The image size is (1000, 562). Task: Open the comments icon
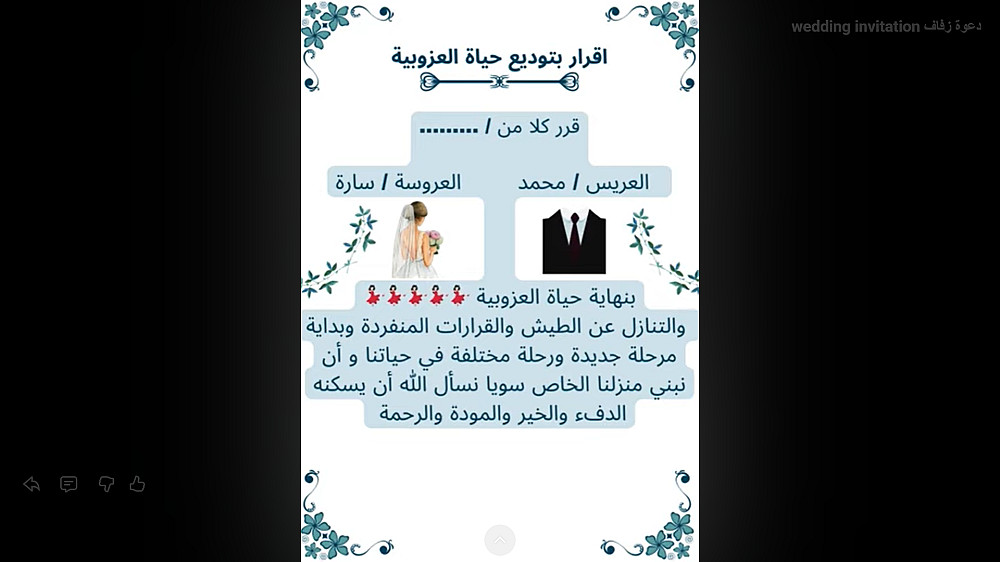[x=69, y=484]
